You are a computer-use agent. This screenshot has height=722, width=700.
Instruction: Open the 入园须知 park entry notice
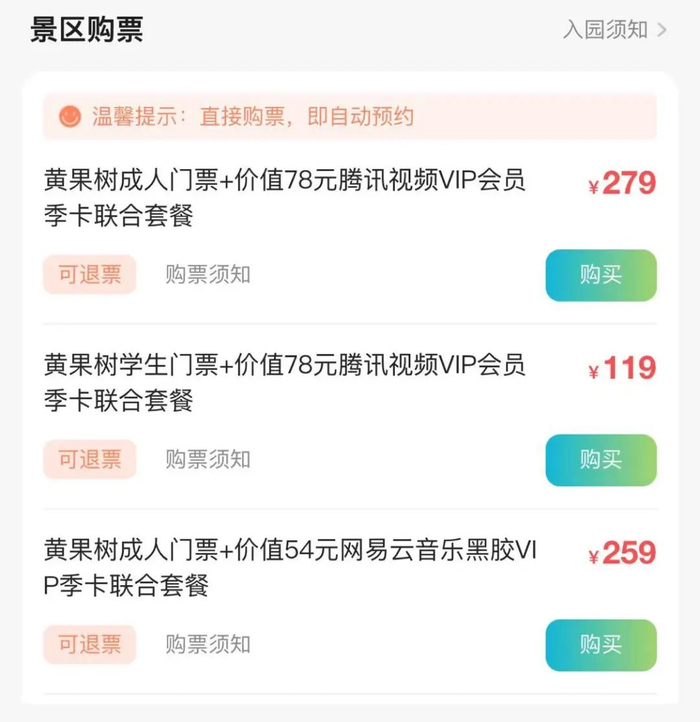(614, 30)
